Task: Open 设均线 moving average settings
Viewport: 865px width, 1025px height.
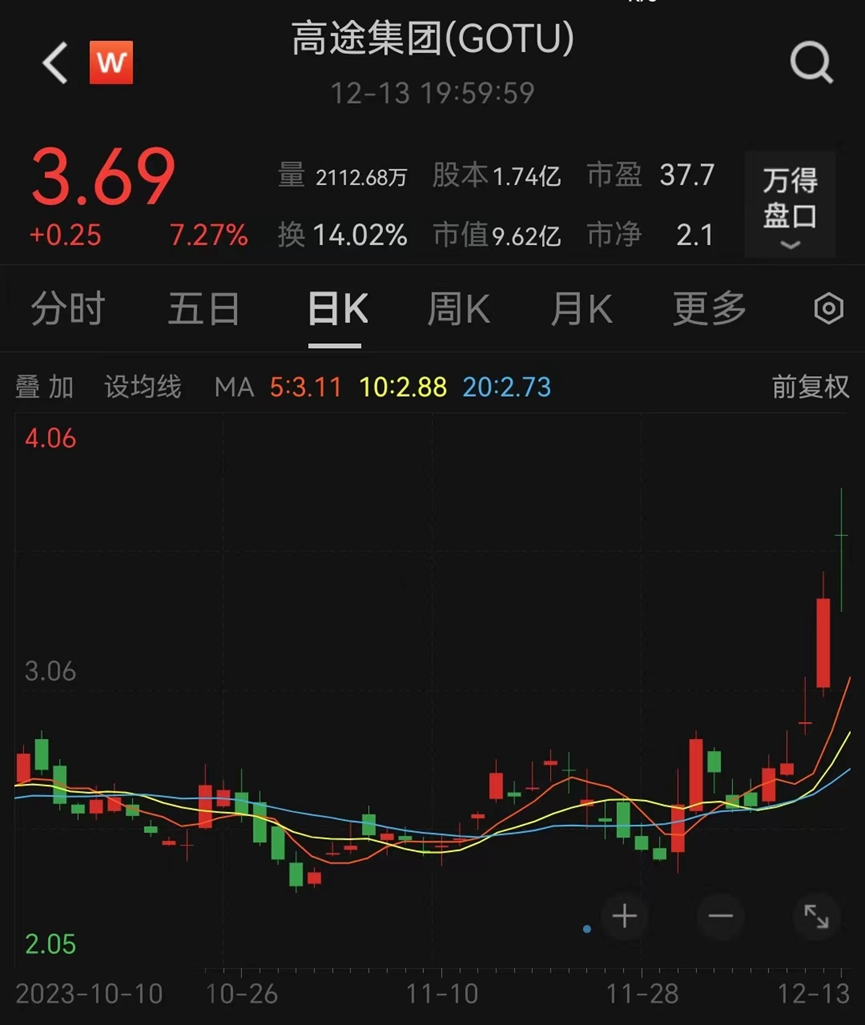Action: [x=143, y=387]
